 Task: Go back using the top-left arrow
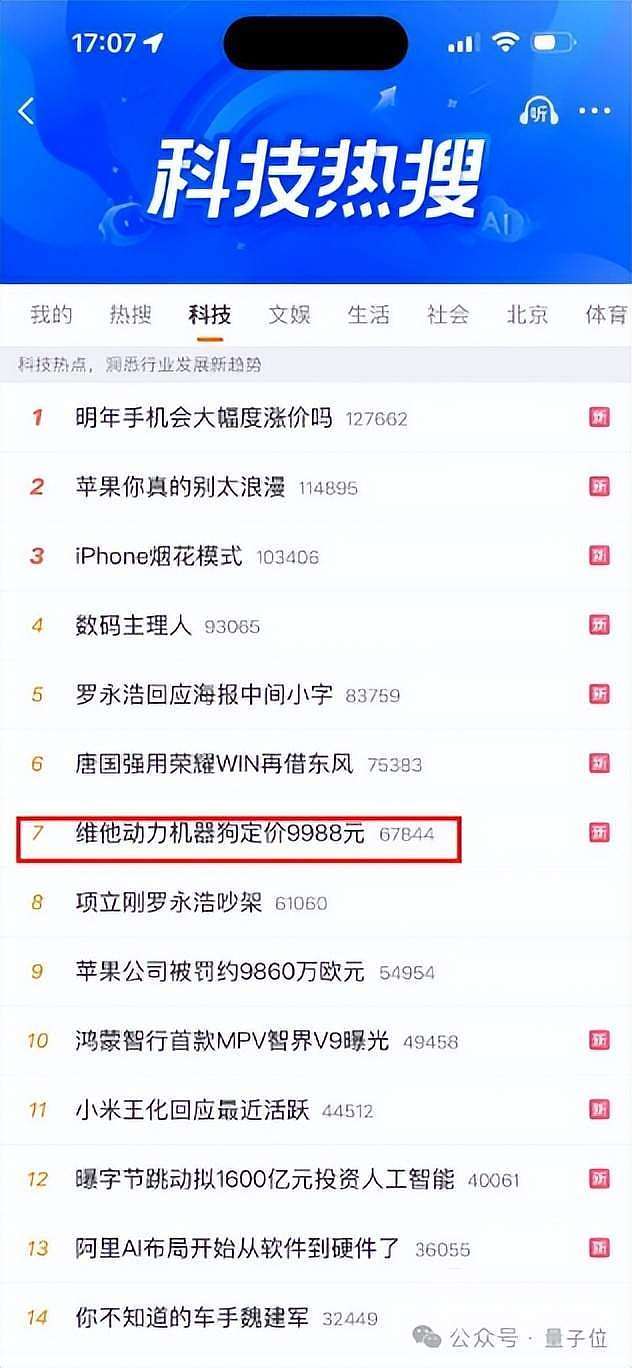click(x=27, y=111)
